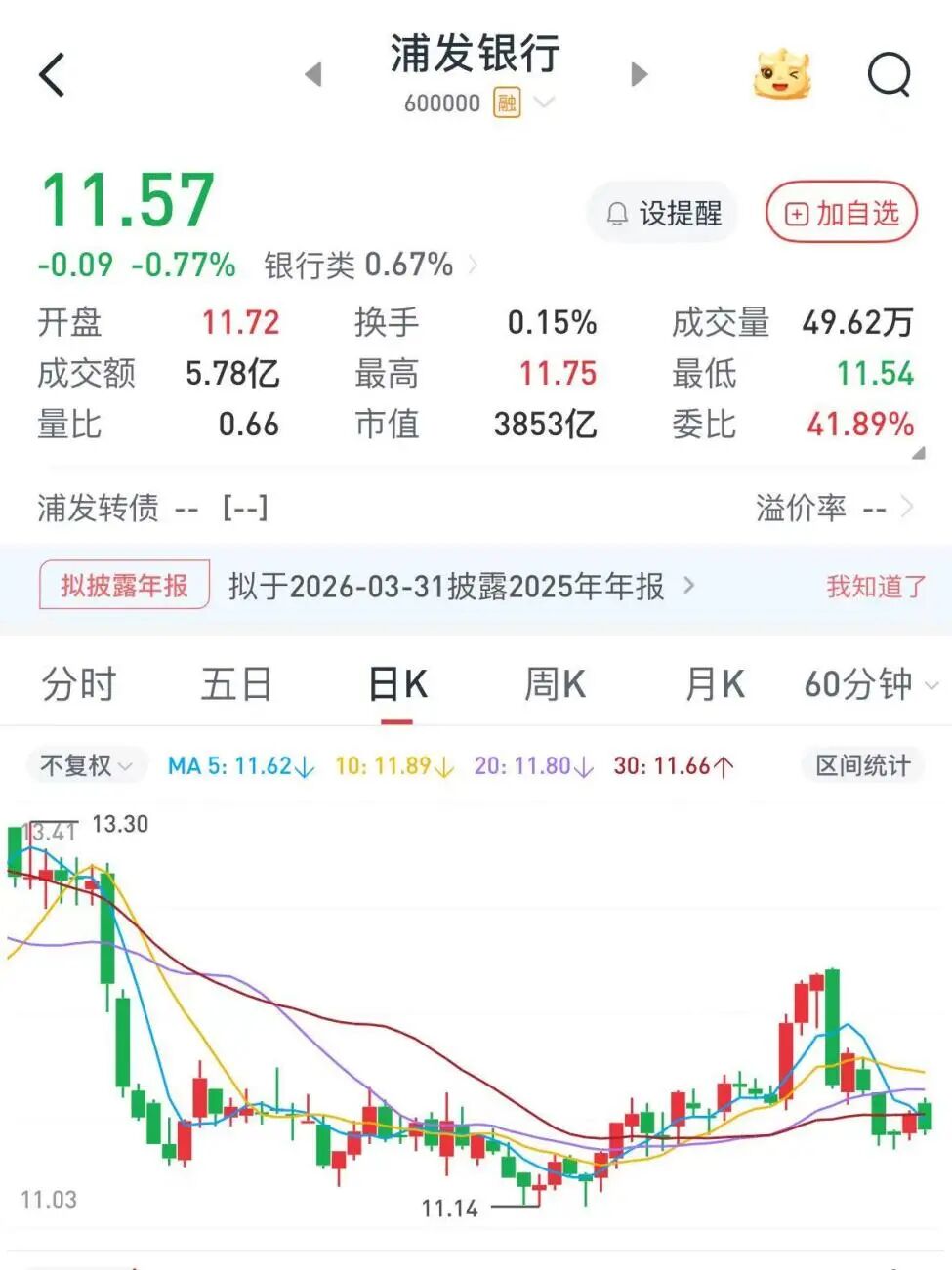
Task: Open the winking mascot assistant icon
Action: (782, 74)
